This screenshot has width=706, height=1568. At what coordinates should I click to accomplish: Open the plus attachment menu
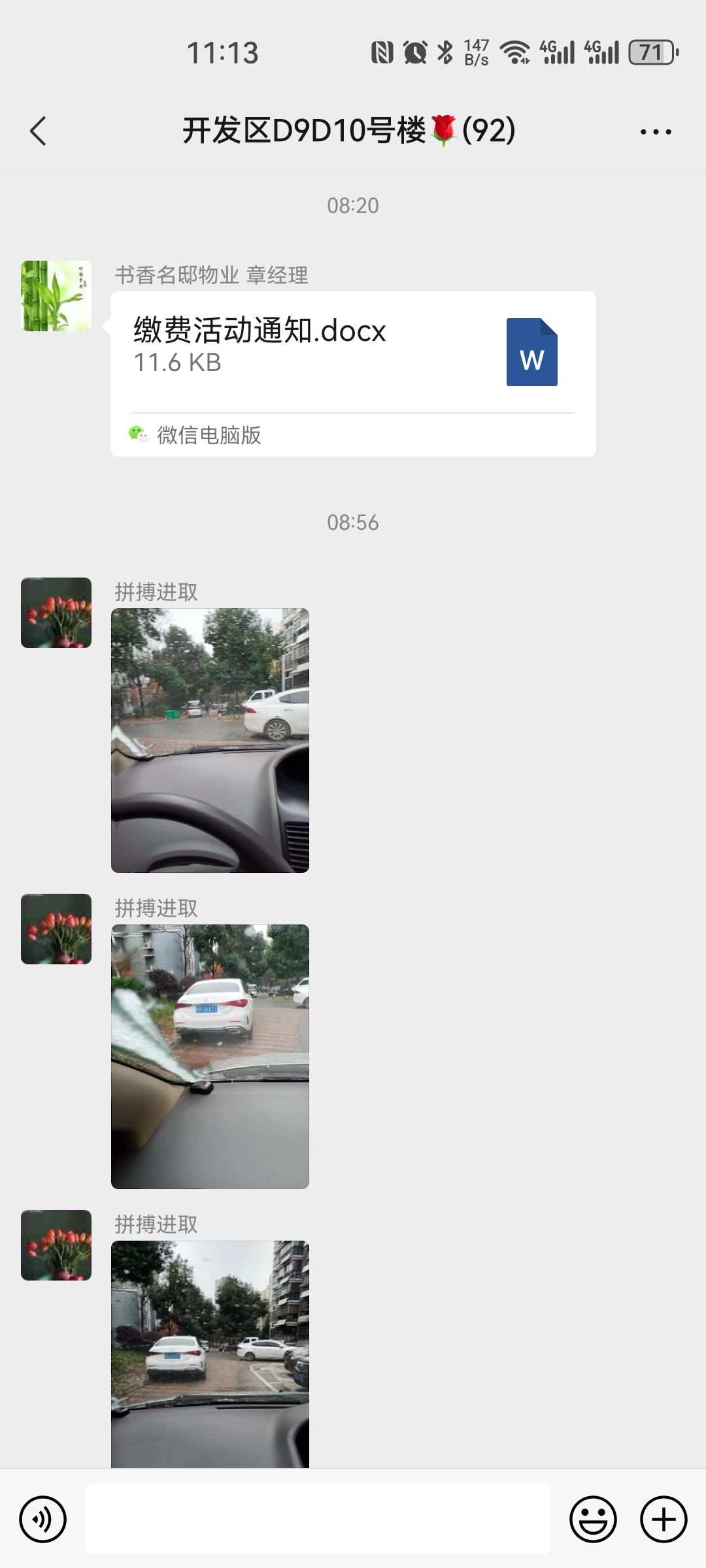[664, 1519]
